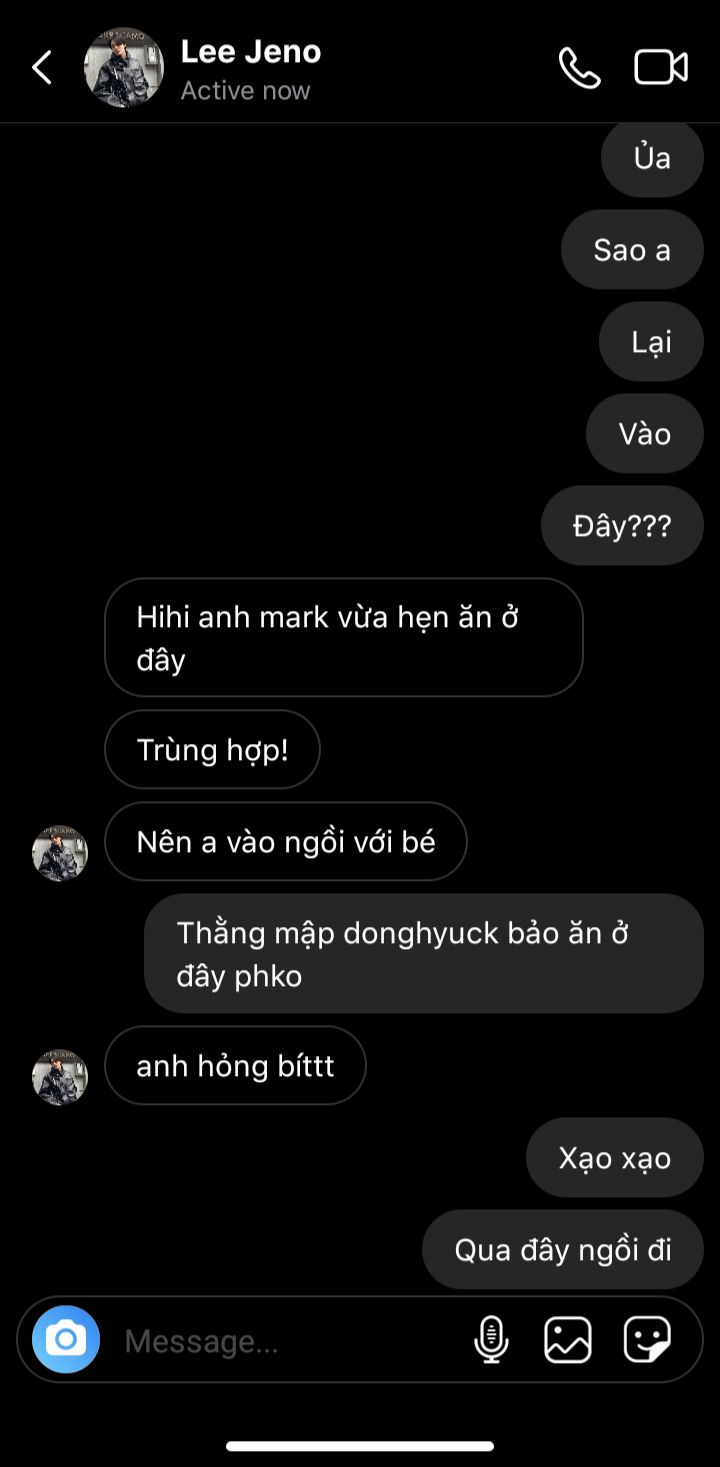Open the camera from the message bar
Screen dimensions: 720x1467
click(x=66, y=1339)
